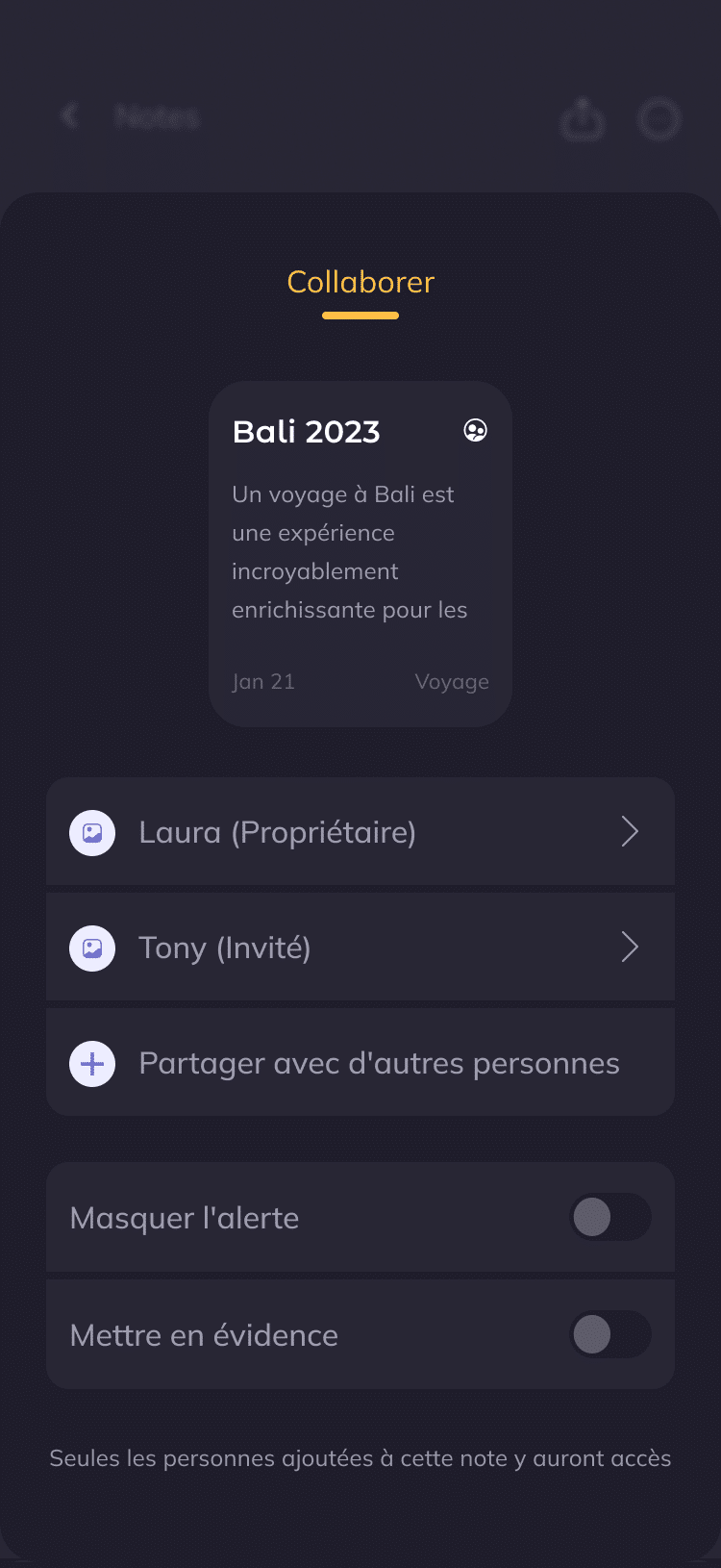The width and height of the screenshot is (721, 1568).
Task: Open the Bali 2023 note card
Action: 360,554
